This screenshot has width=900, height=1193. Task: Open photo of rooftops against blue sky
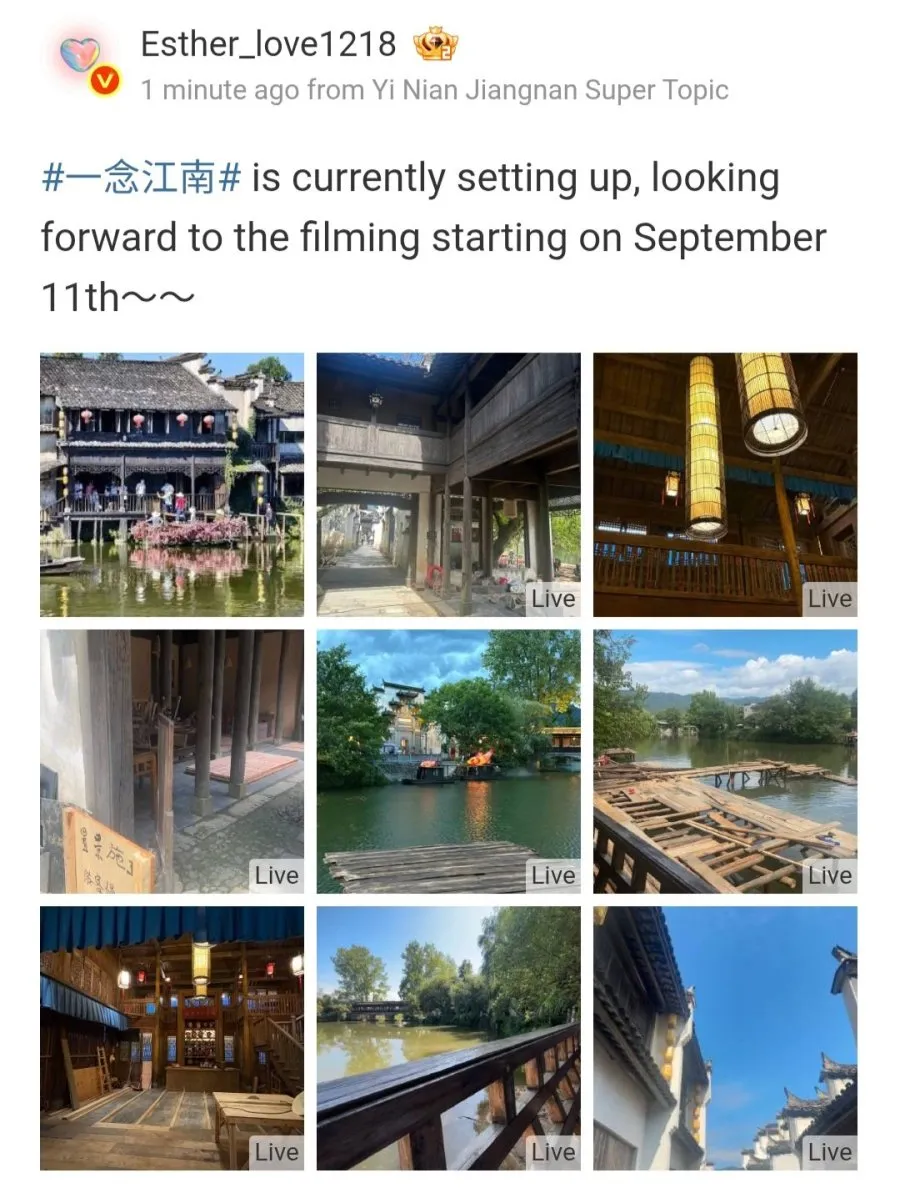coord(725,1038)
